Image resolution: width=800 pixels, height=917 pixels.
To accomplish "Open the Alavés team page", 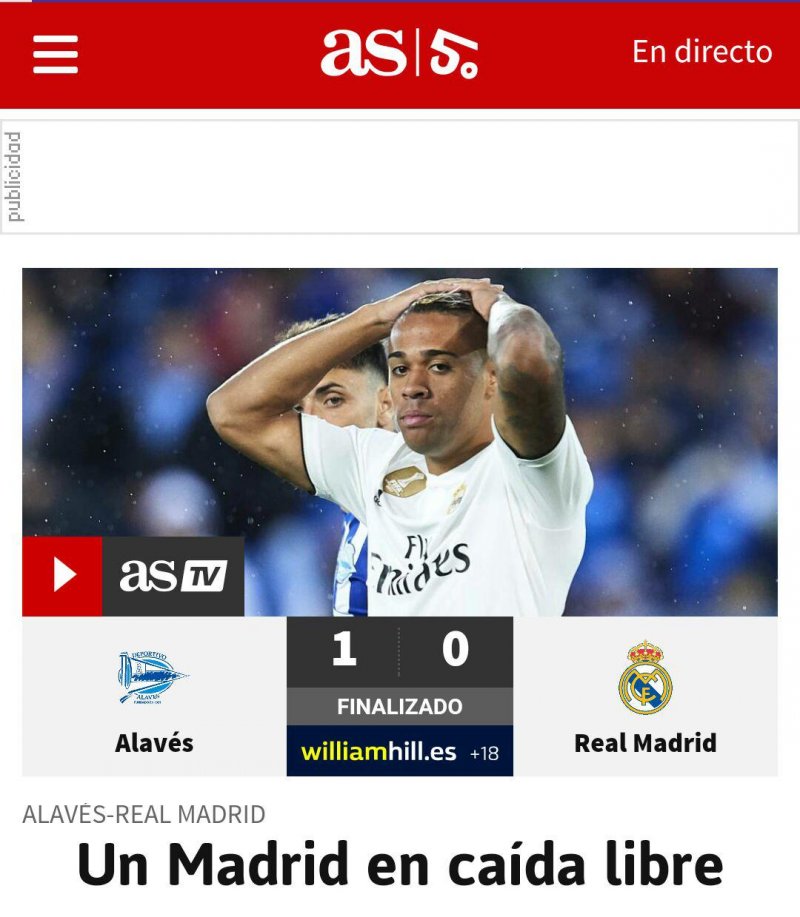I will coord(154,697).
